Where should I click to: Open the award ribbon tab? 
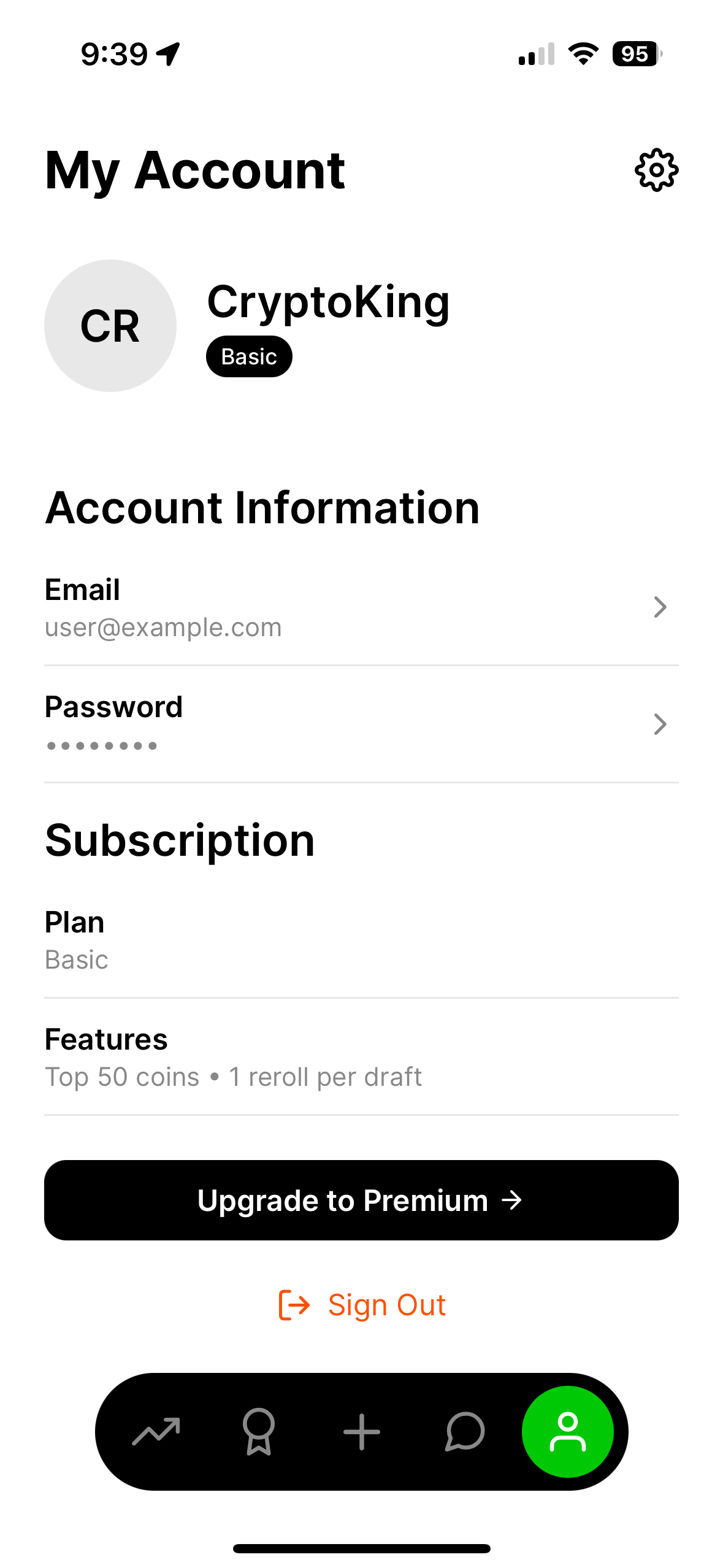point(259,1432)
